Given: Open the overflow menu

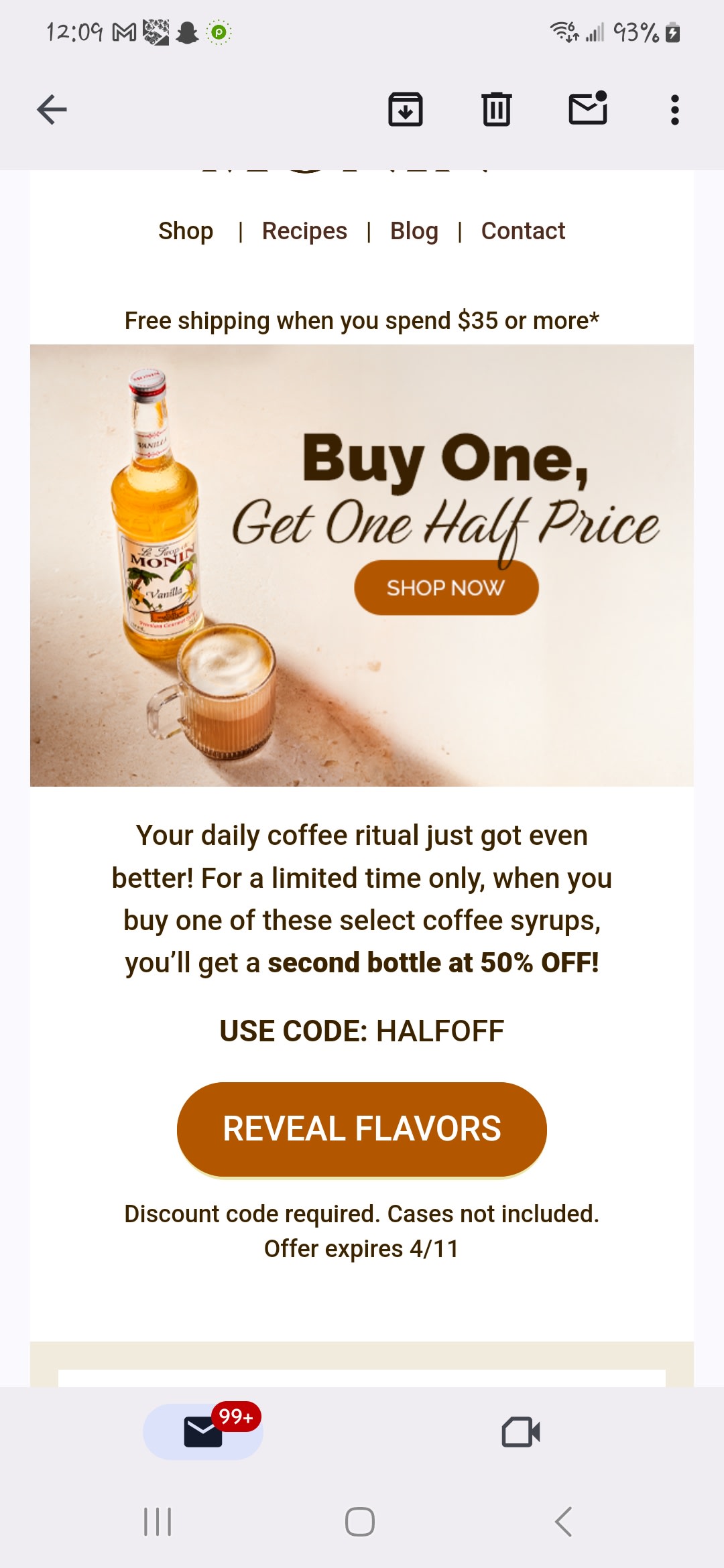Looking at the screenshot, I should click(x=674, y=110).
